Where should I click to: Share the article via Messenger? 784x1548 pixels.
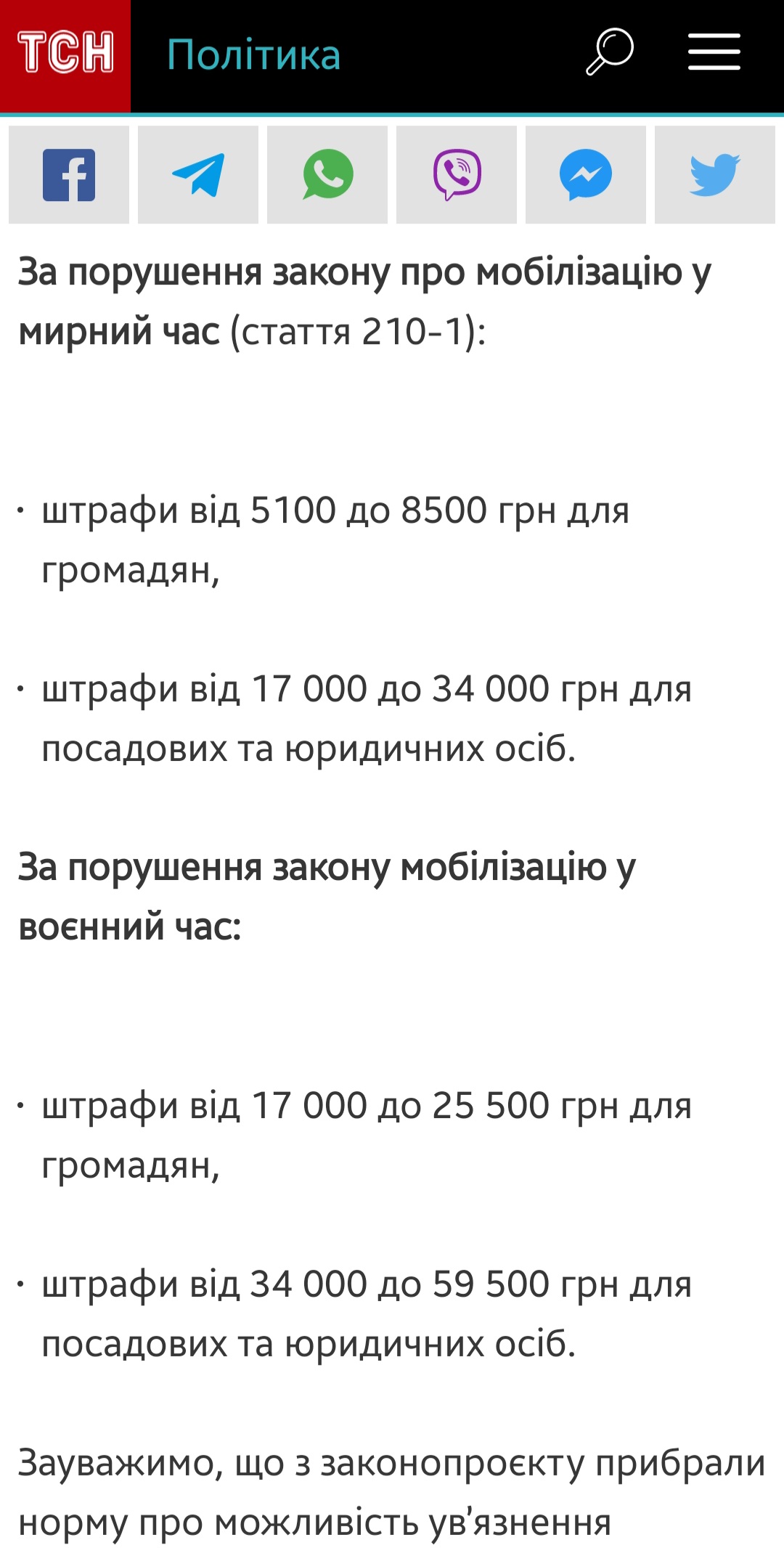point(586,175)
